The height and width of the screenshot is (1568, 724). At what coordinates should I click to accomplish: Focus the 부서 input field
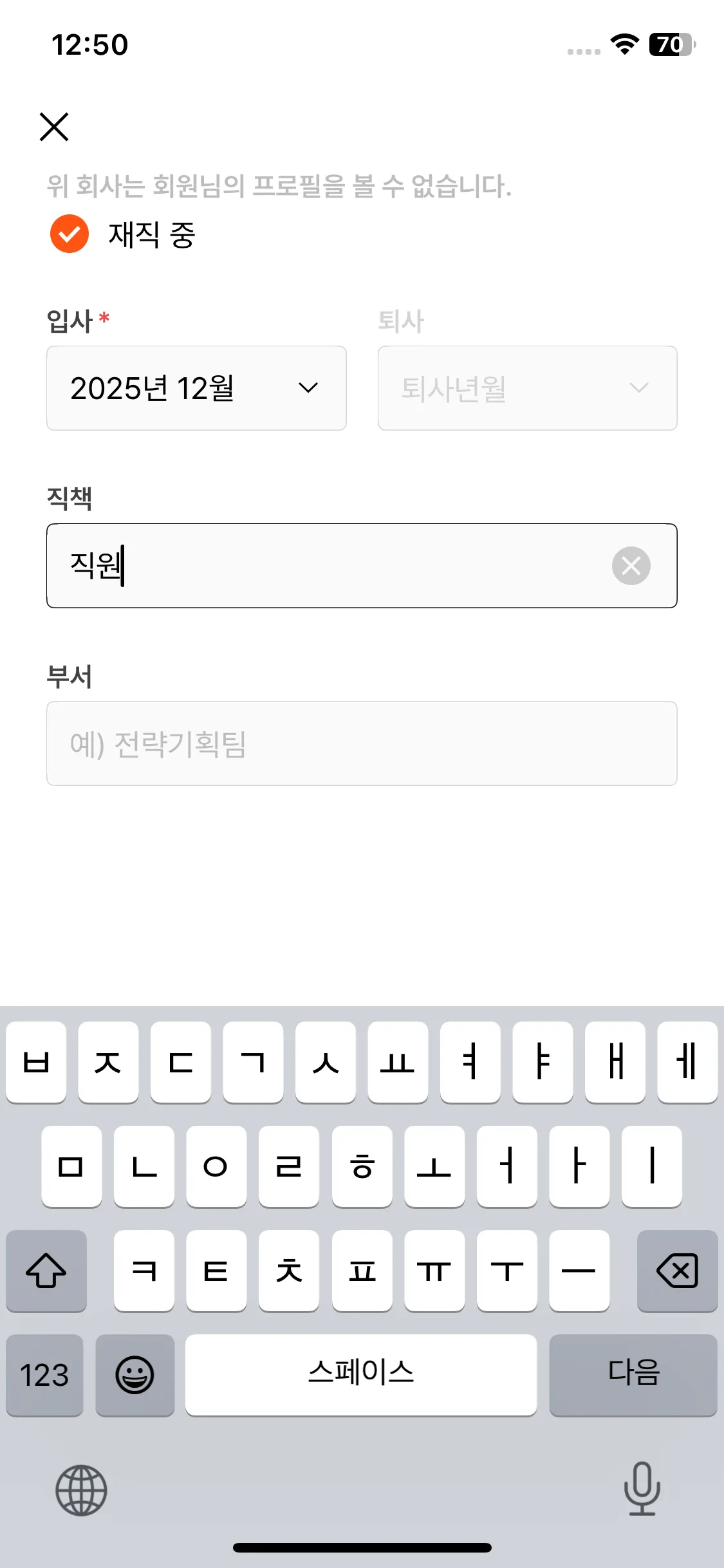tap(362, 743)
